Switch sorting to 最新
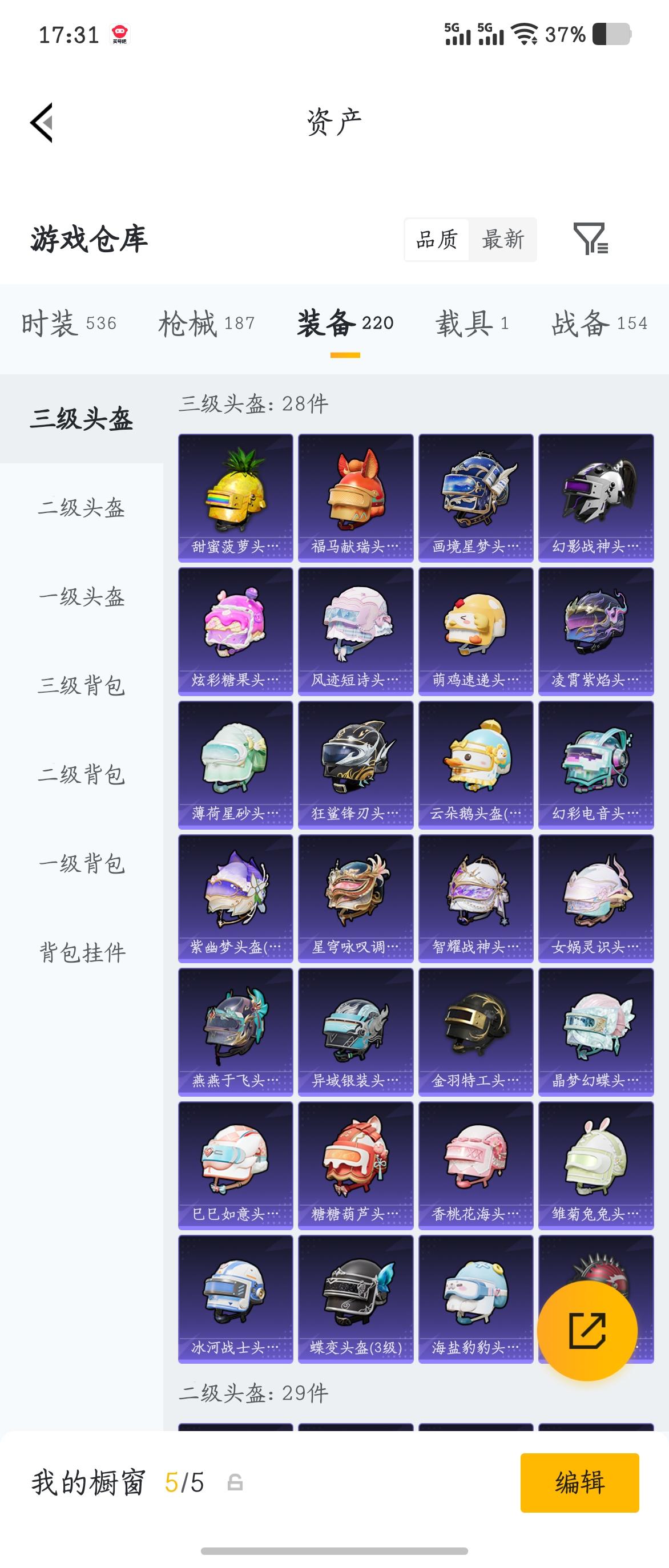 click(x=503, y=240)
